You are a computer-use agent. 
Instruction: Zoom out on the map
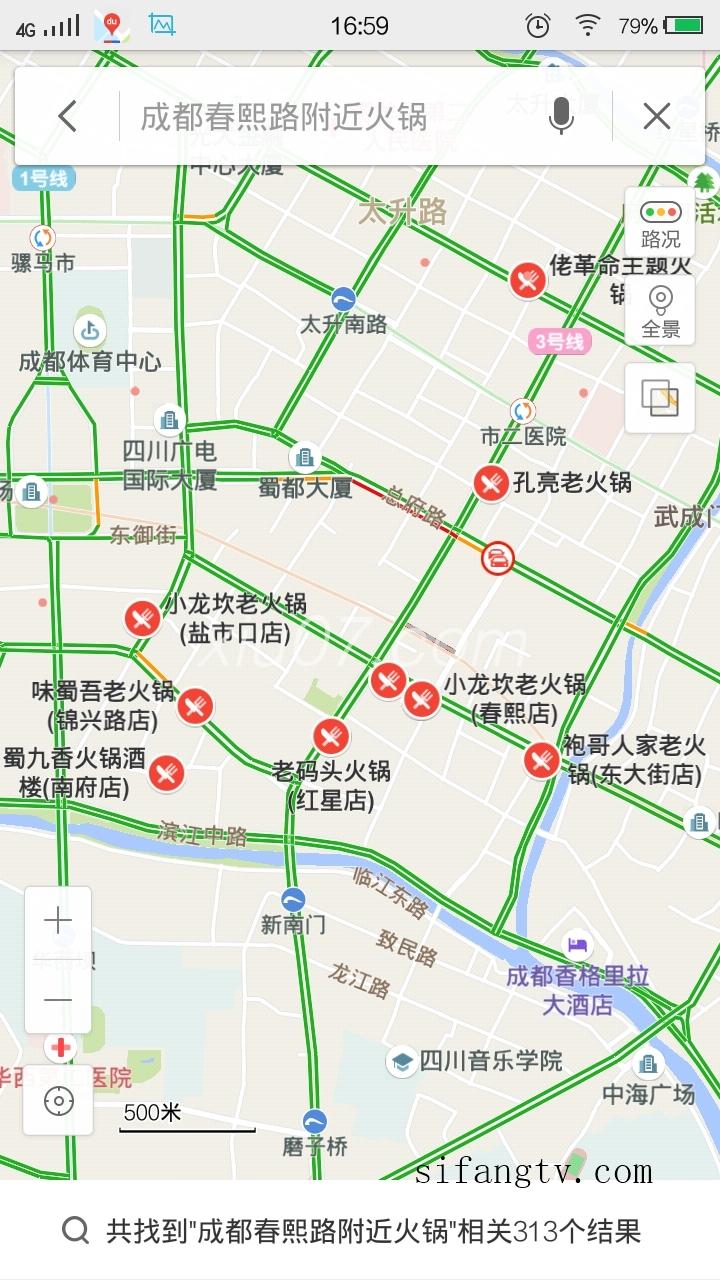pyautogui.click(x=58, y=999)
